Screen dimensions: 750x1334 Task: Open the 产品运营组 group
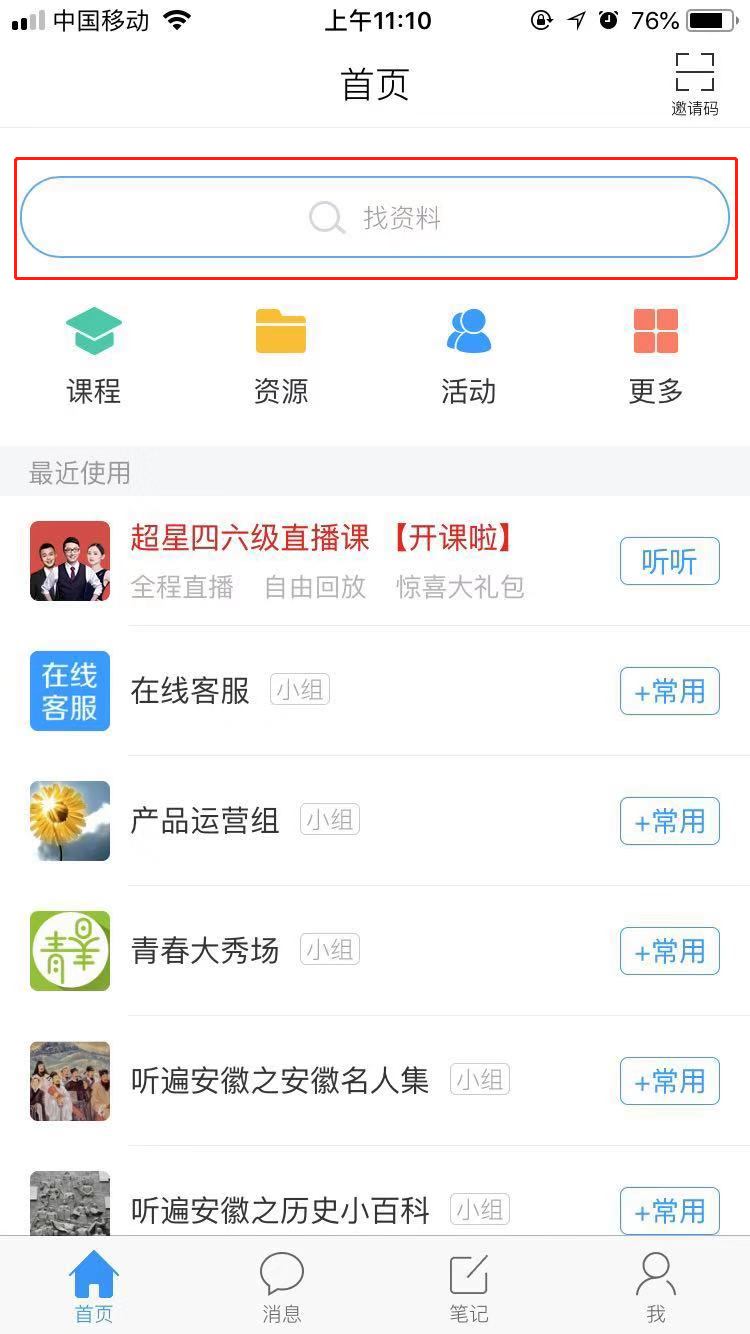(x=205, y=821)
